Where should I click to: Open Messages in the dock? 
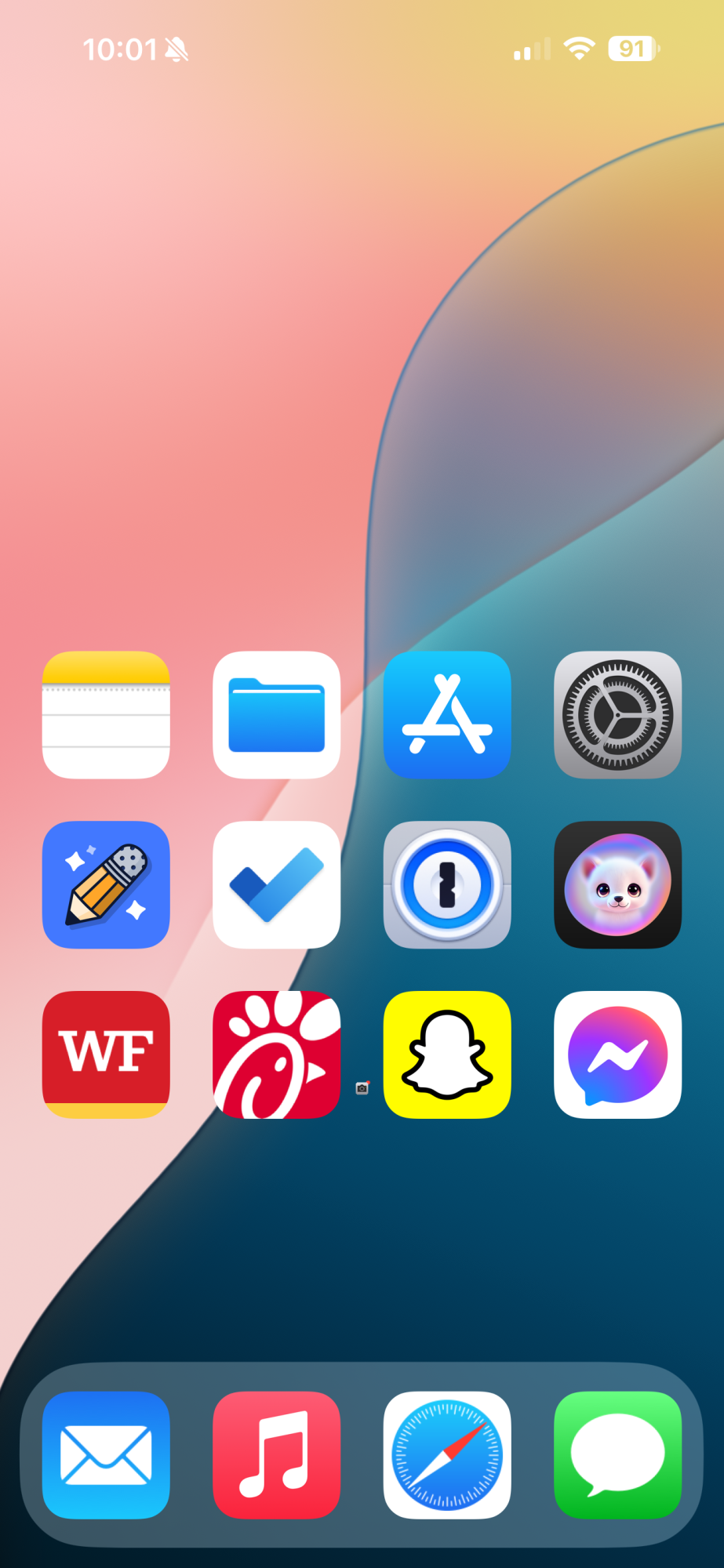tap(617, 1454)
